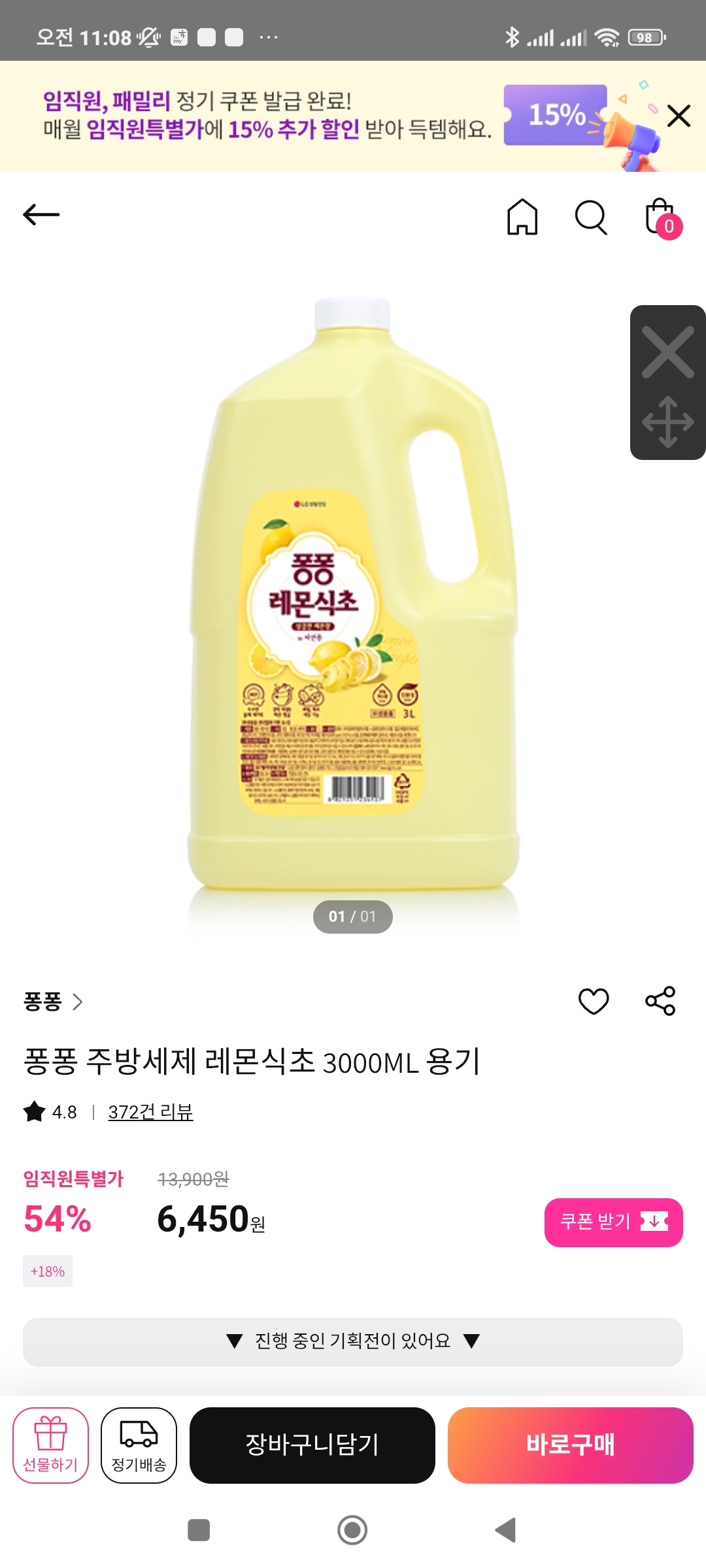Expand 진행 중인 기획전이 있어요 section

pos(353,1341)
